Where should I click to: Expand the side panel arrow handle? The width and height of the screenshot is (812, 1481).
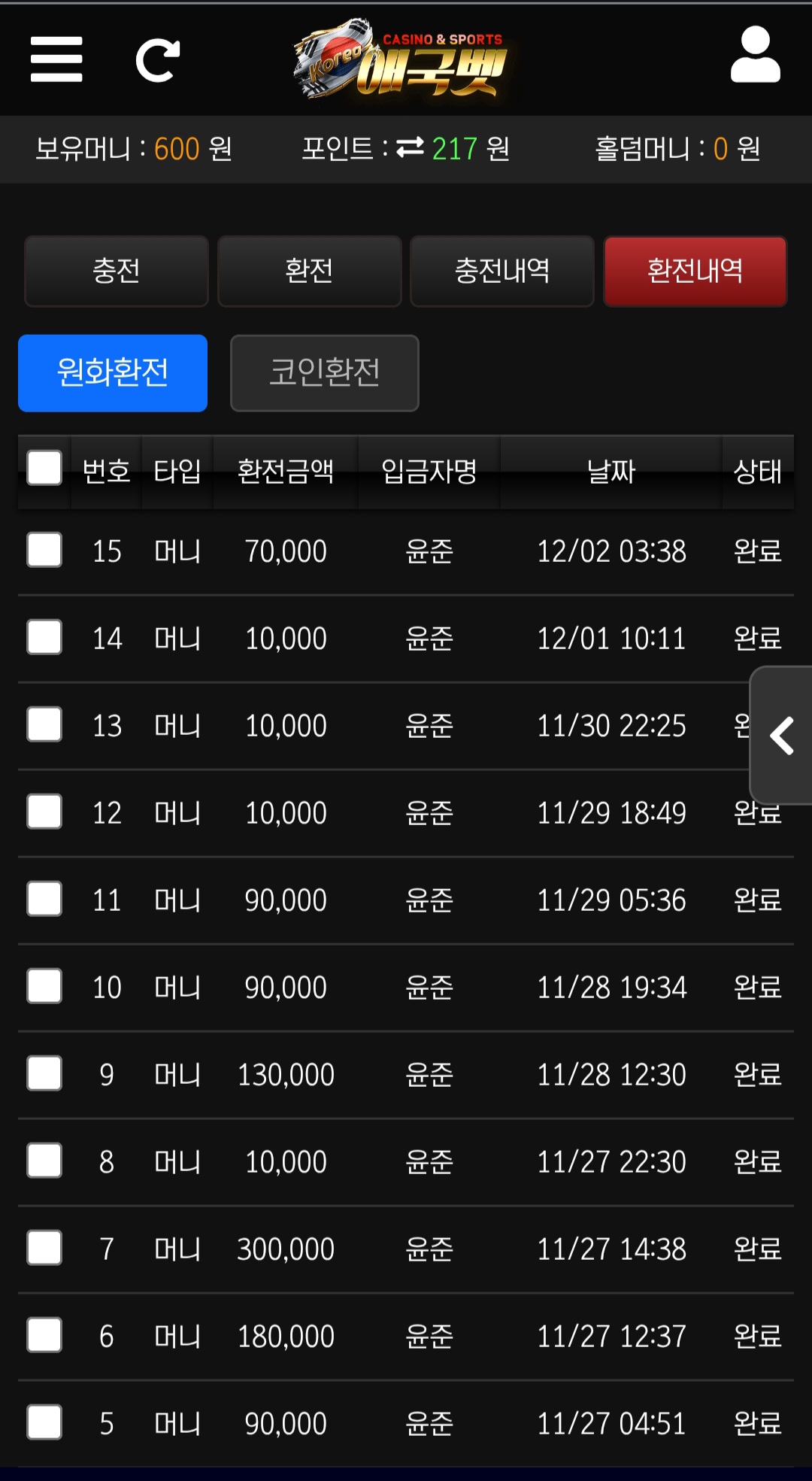782,736
